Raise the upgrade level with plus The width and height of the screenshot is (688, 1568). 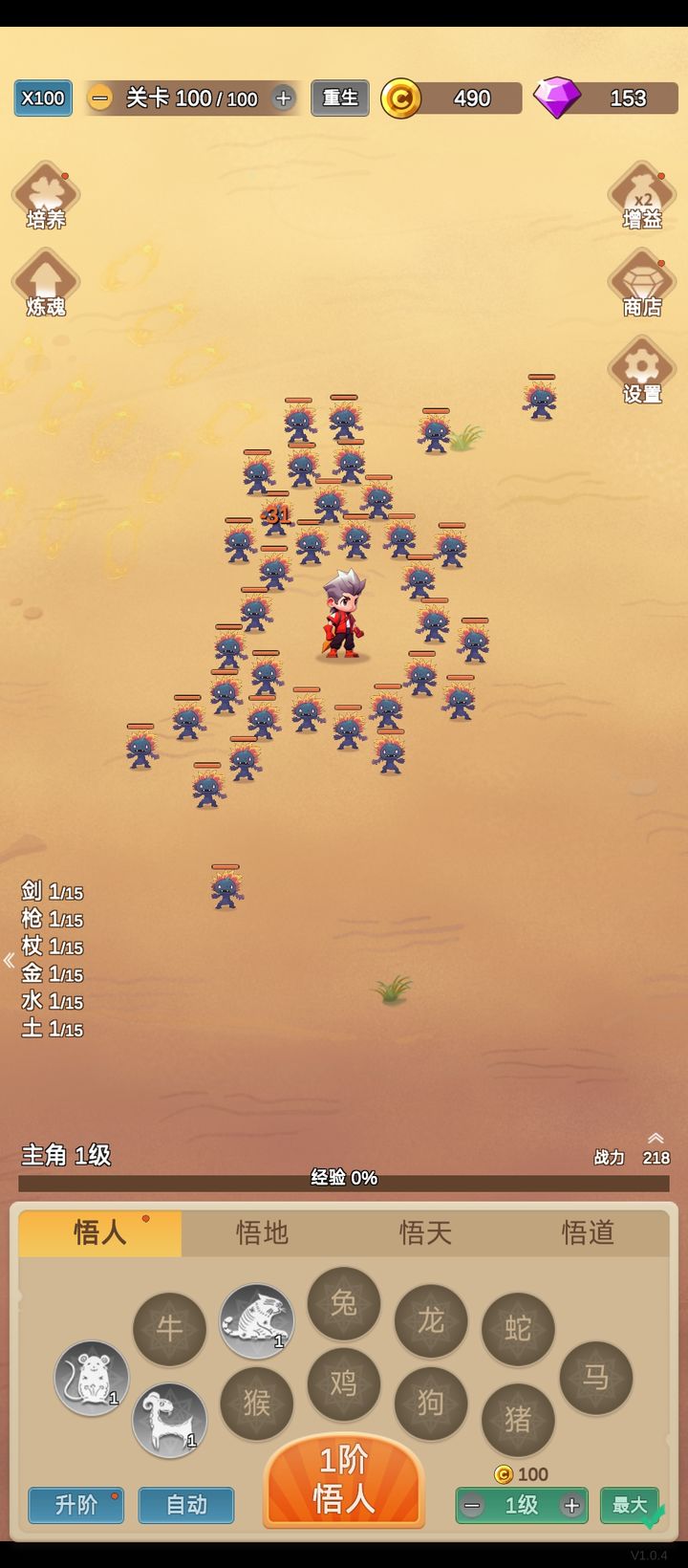tap(571, 1506)
